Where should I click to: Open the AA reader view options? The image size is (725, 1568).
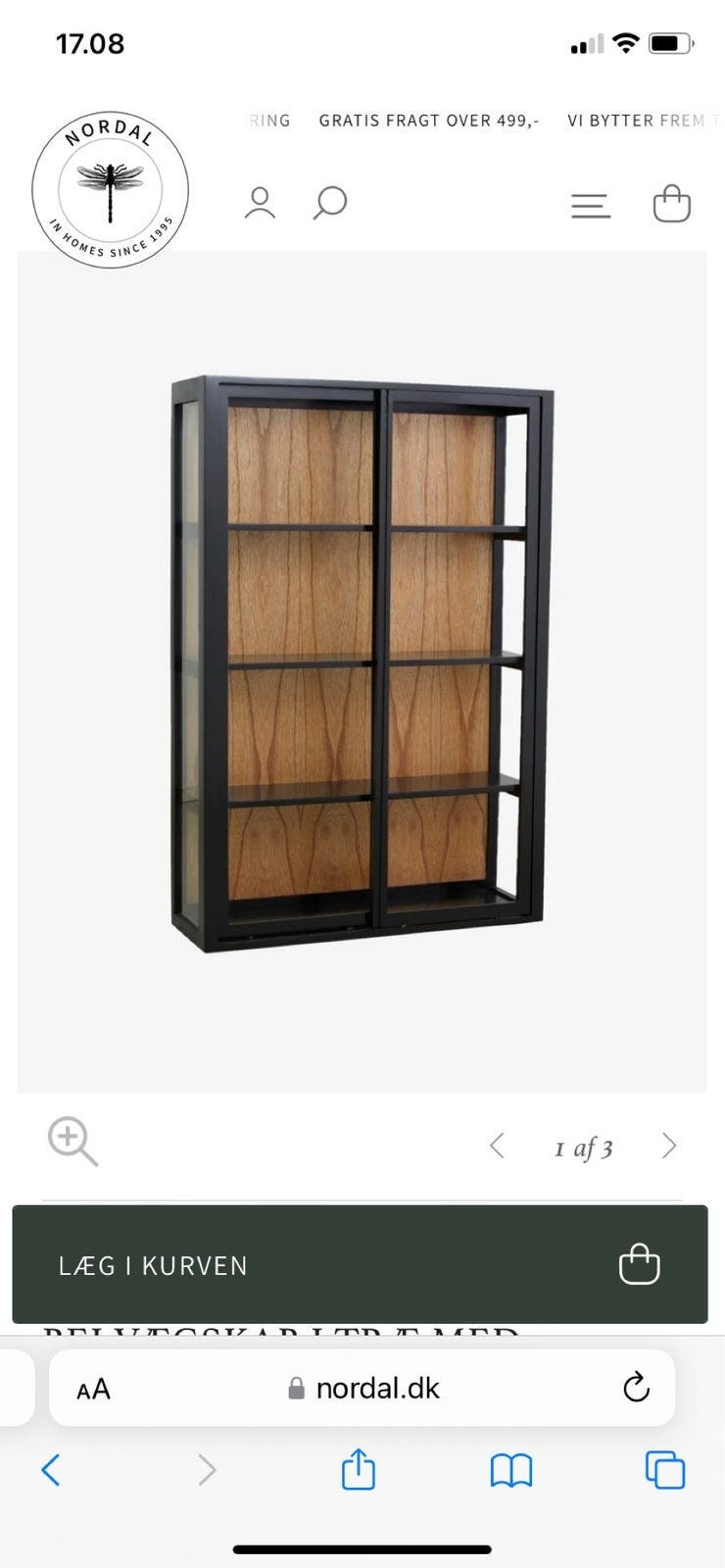94,1389
